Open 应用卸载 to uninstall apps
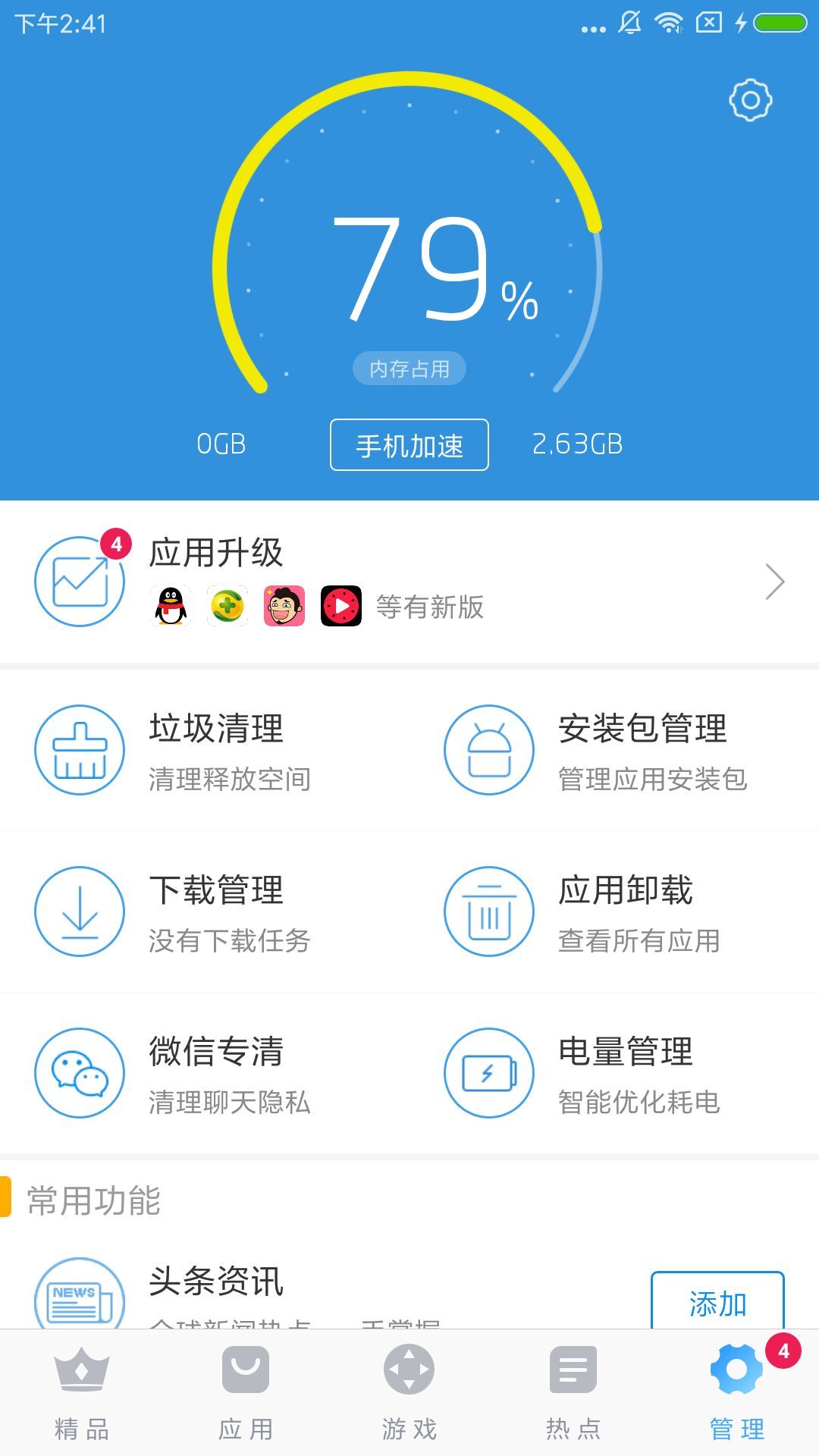Viewport: 819px width, 1456px height. [614, 912]
